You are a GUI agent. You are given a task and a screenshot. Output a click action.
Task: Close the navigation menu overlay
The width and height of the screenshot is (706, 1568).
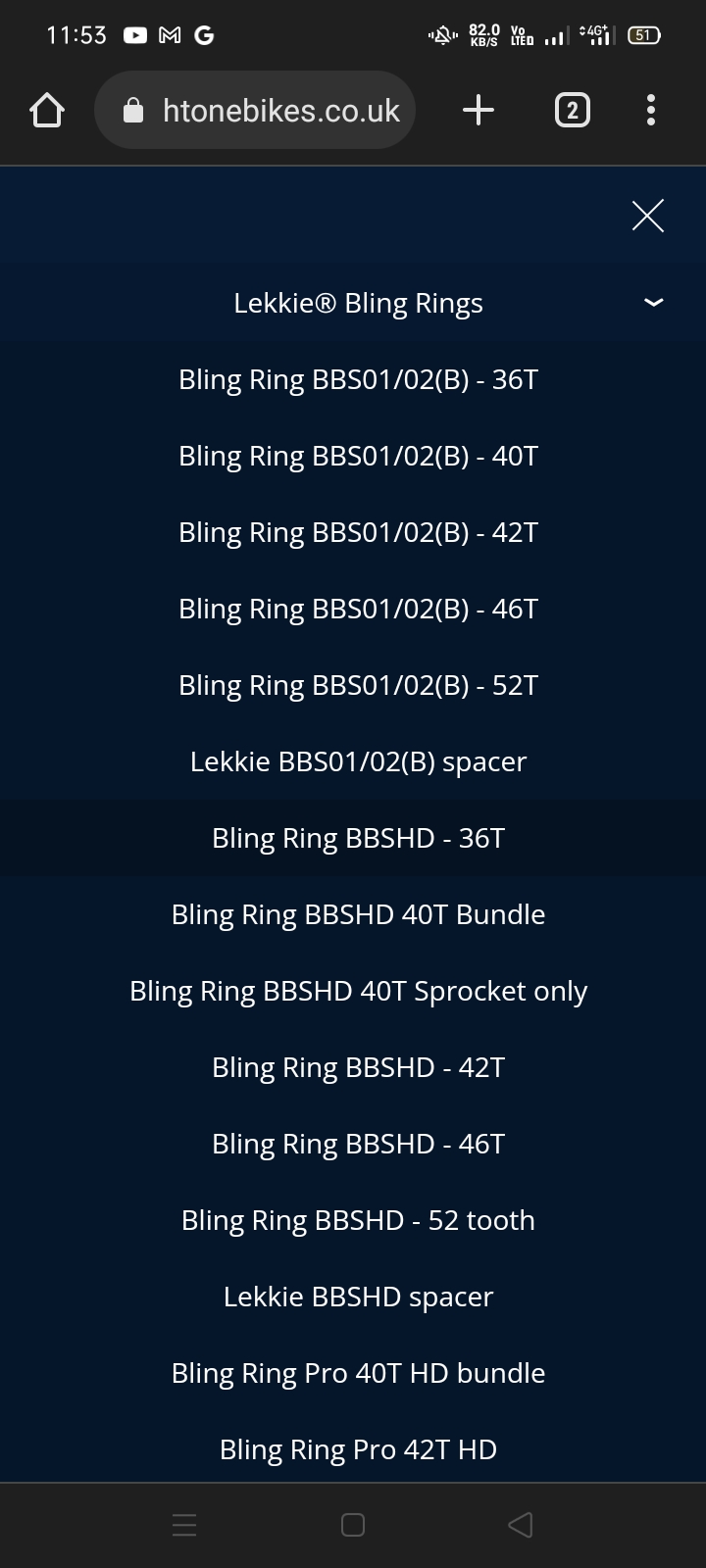coord(648,216)
